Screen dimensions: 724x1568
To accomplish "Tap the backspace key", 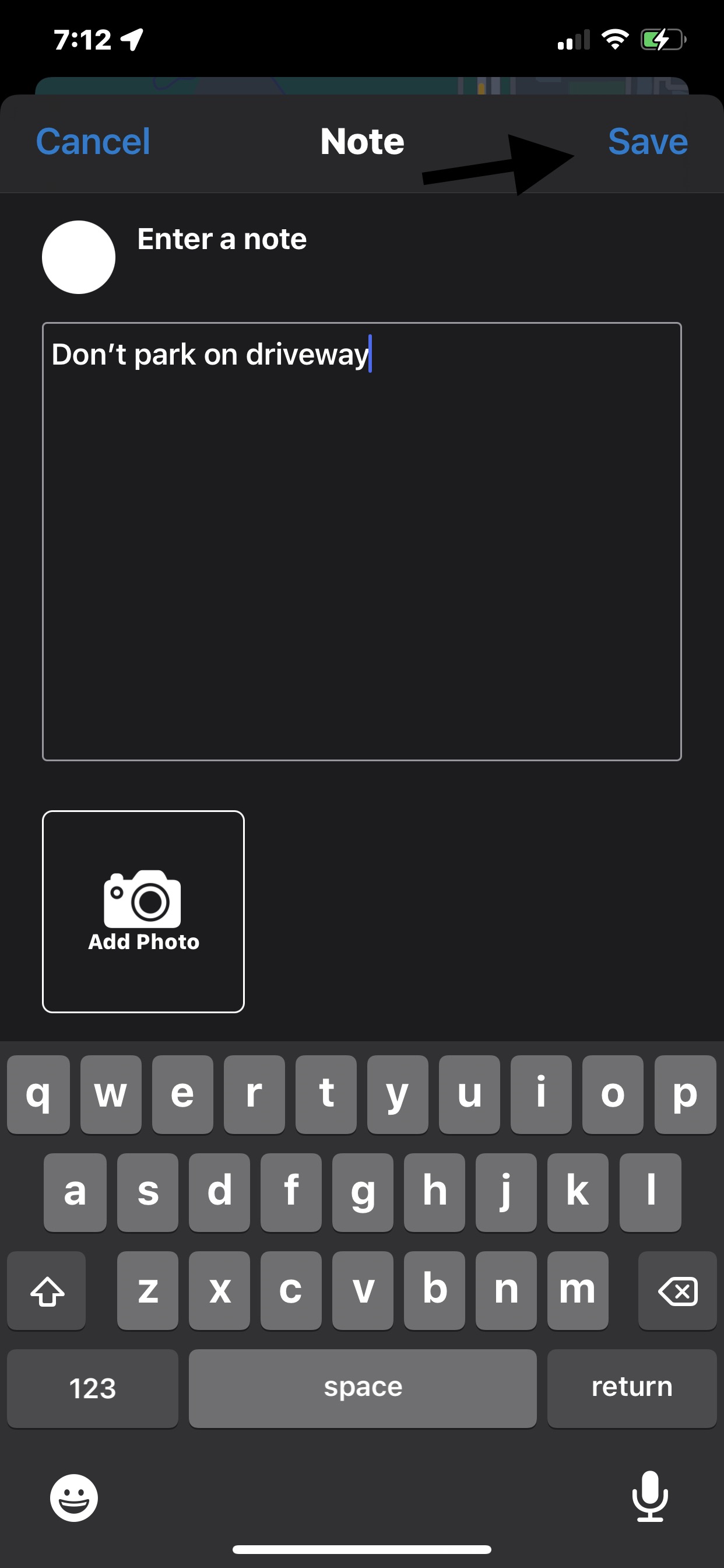I will pos(677,1290).
